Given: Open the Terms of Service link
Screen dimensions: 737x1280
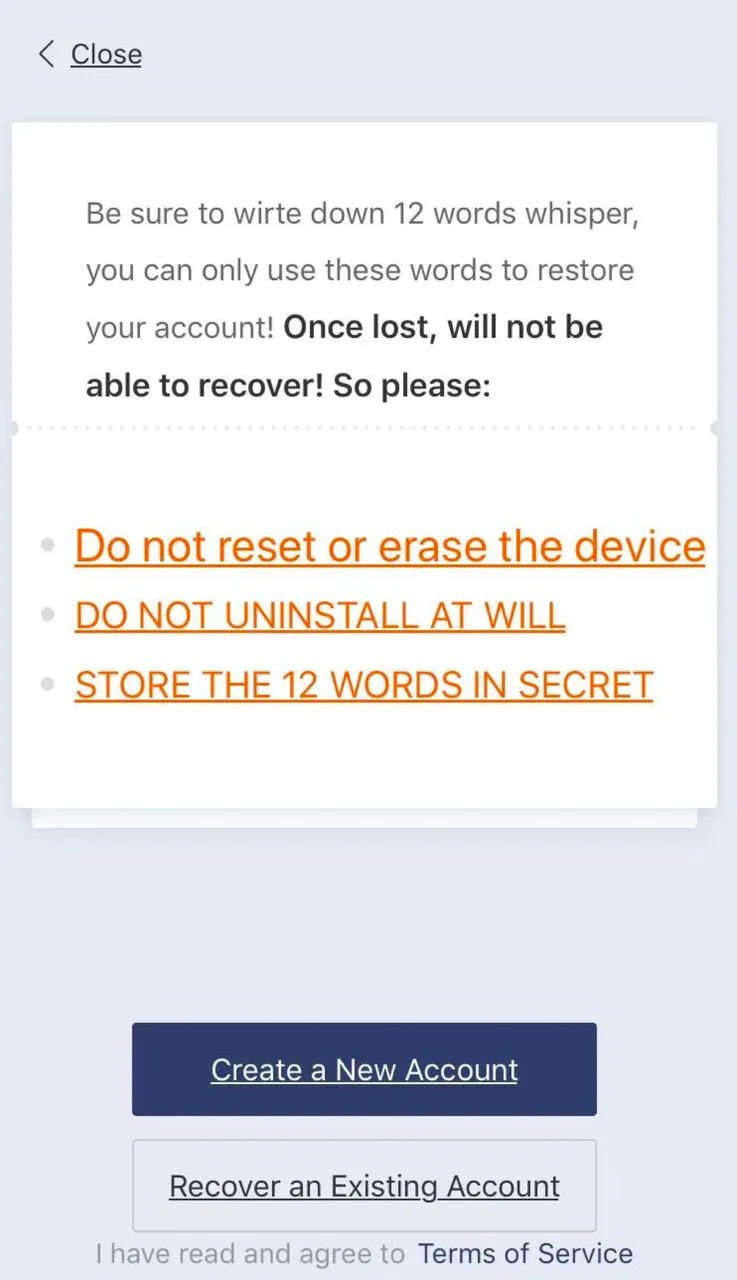Looking at the screenshot, I should click(x=525, y=1254).
